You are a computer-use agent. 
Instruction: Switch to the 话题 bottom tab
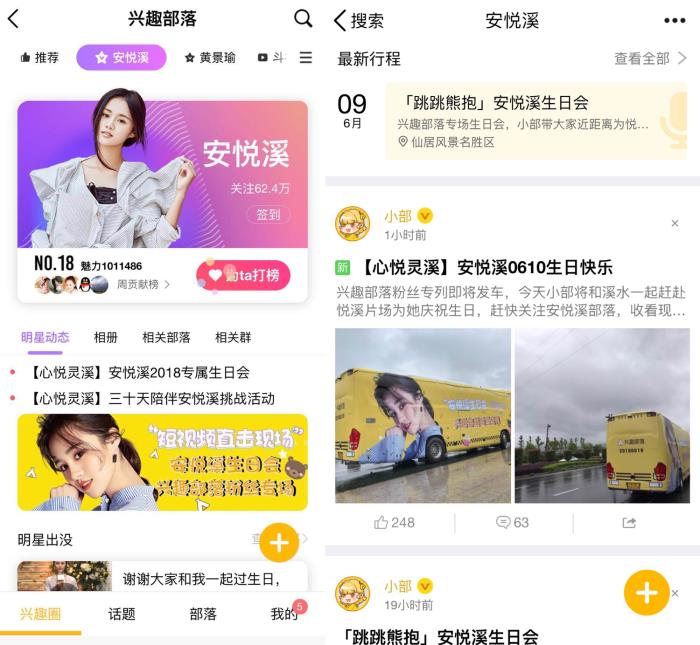122,613
